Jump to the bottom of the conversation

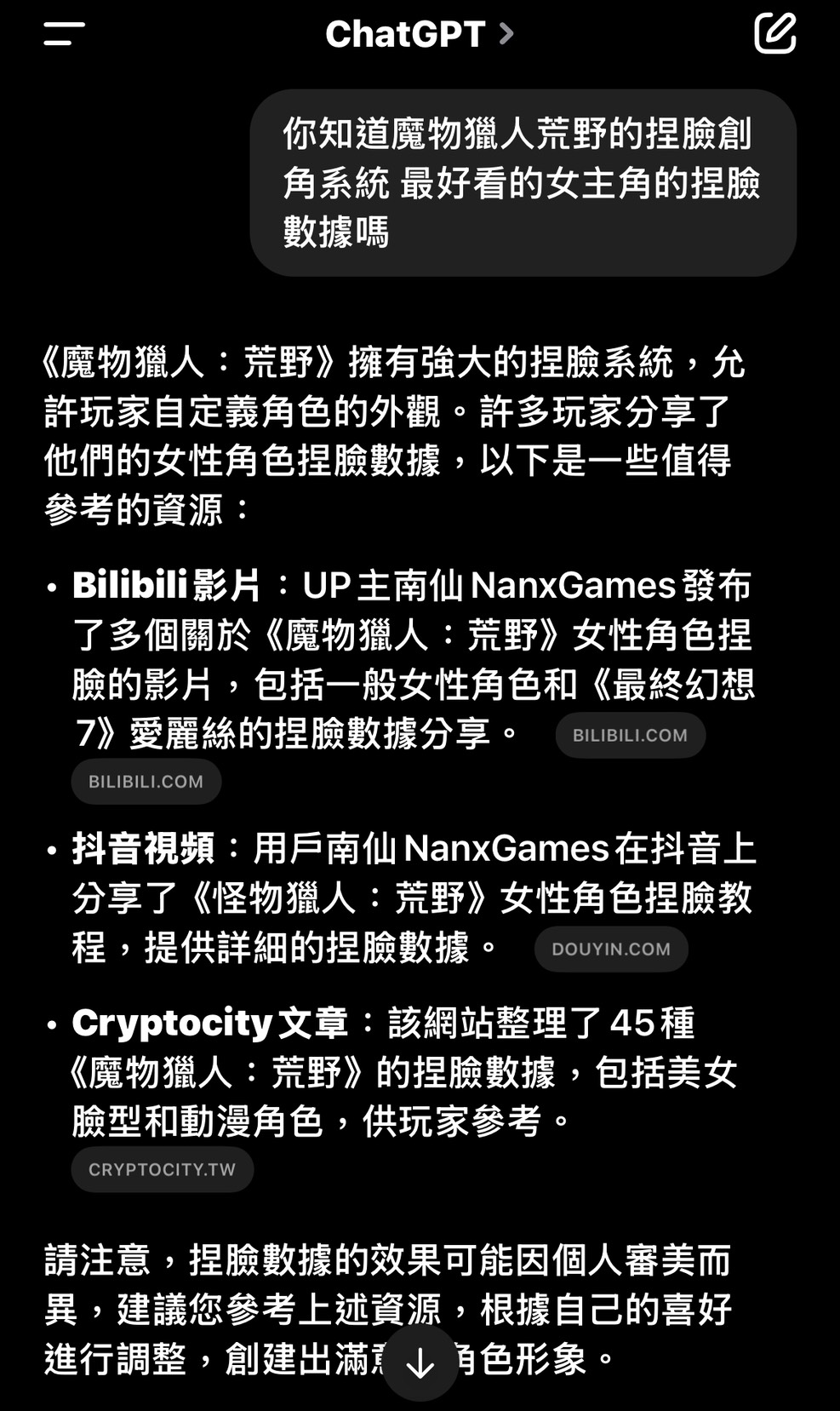point(420,1363)
